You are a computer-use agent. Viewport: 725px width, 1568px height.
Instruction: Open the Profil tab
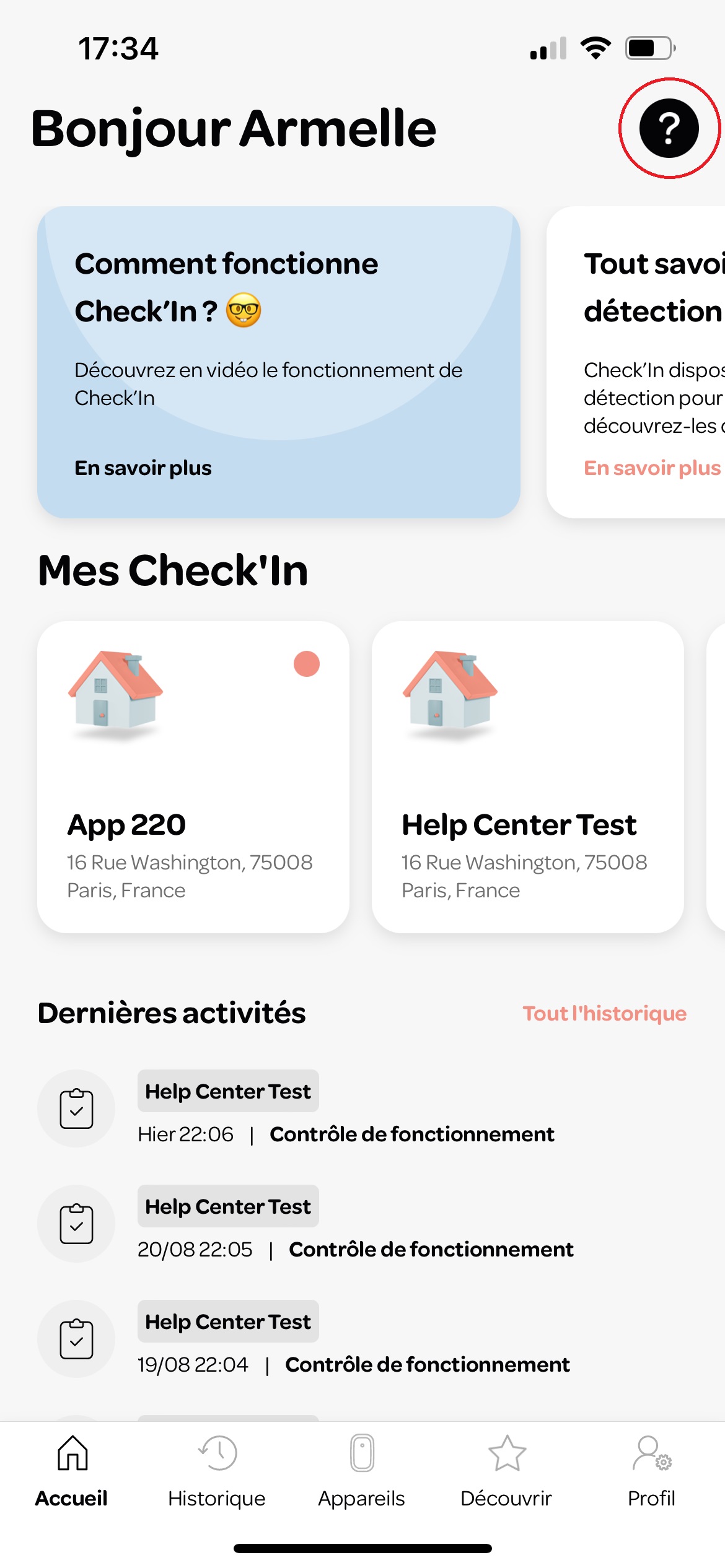[x=651, y=1470]
